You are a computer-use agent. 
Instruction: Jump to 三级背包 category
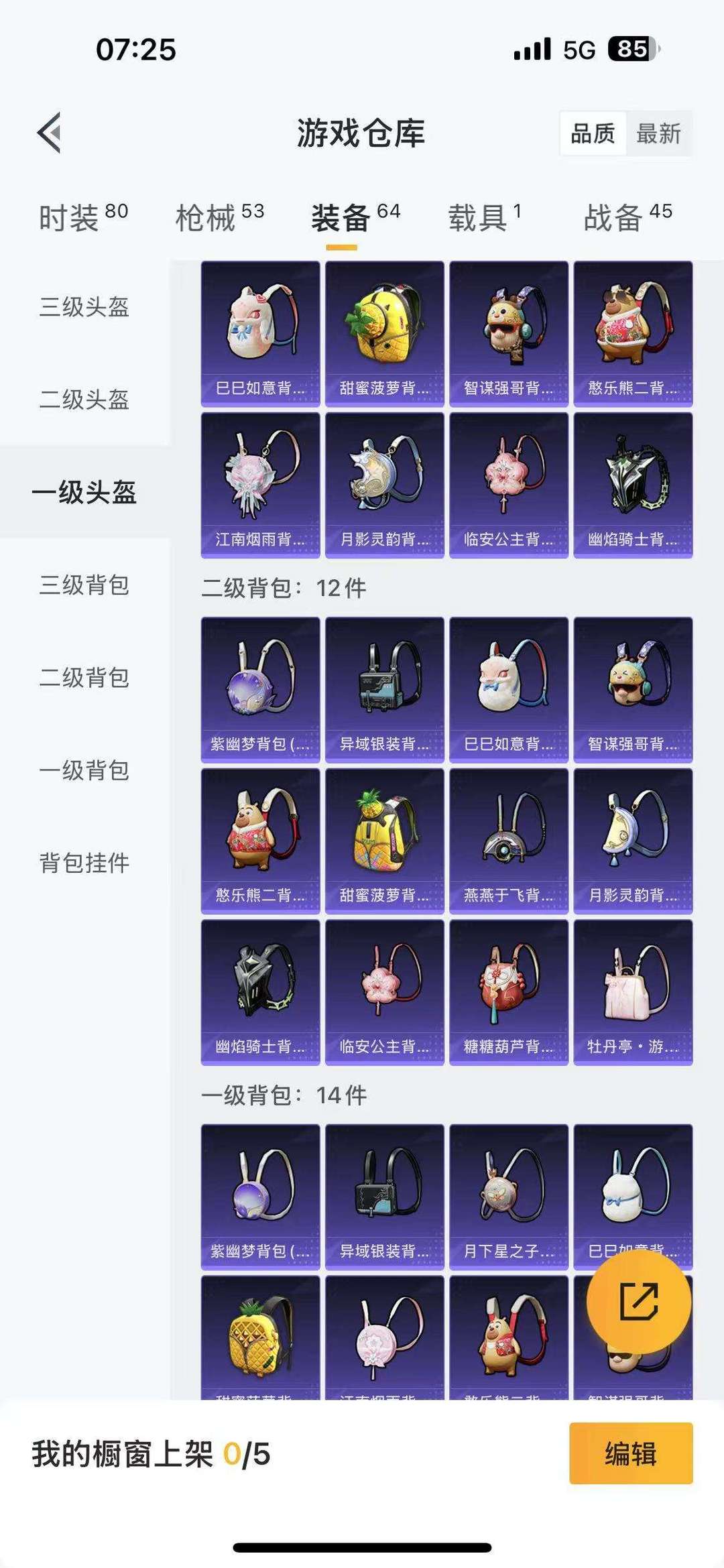[x=84, y=585]
